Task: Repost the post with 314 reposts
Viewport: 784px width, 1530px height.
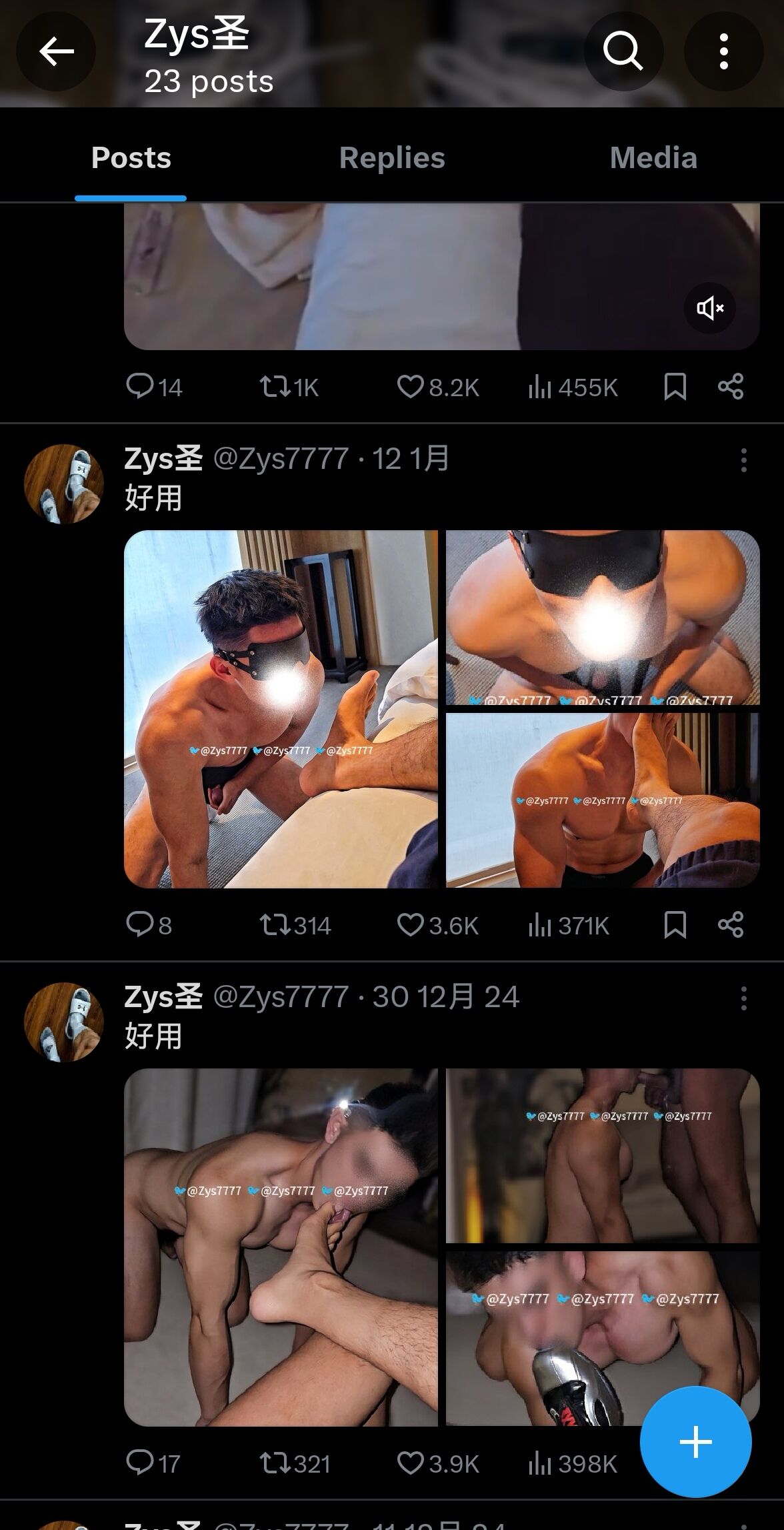Action: tap(295, 925)
